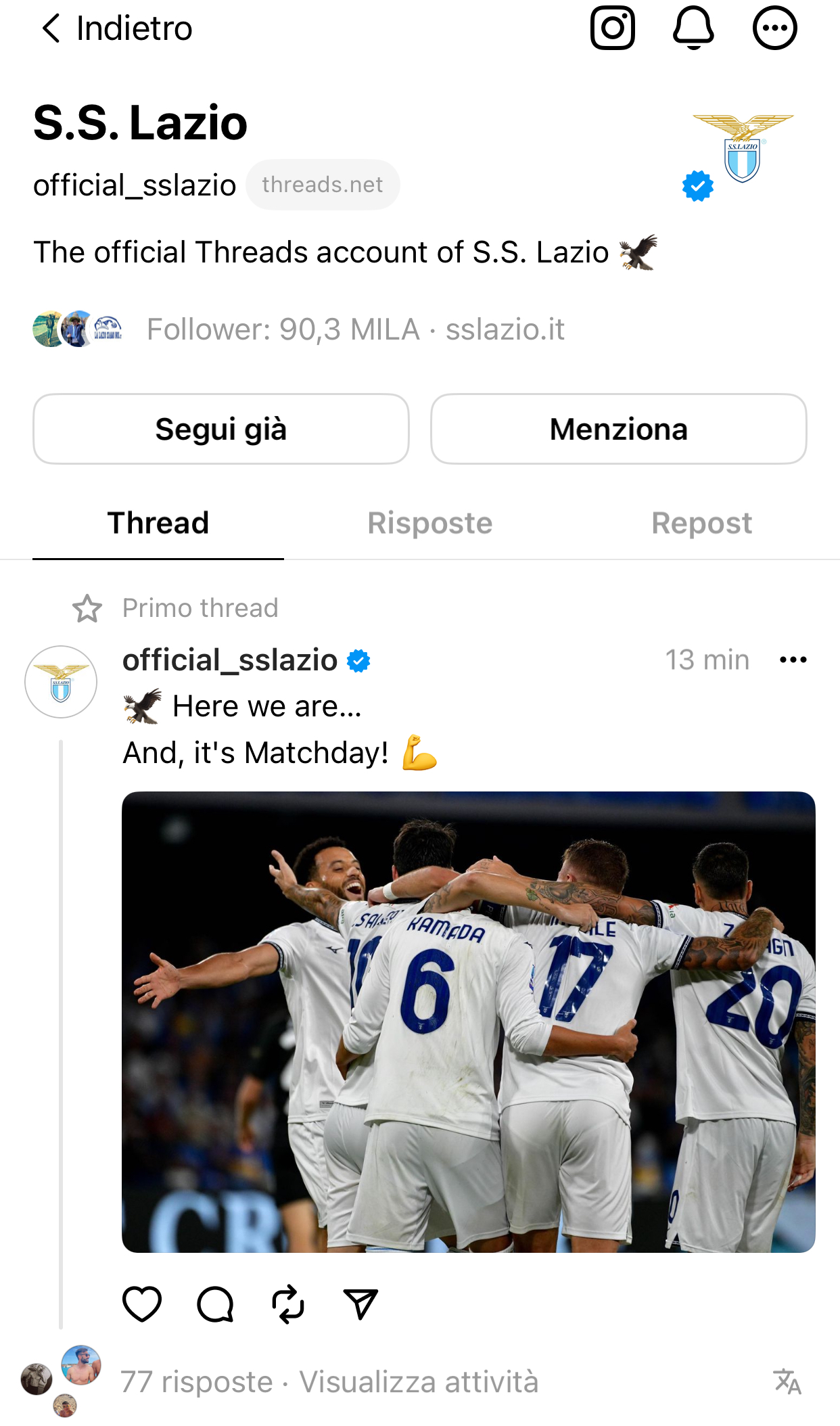Repost the Matchday thread
This screenshot has width=840, height=1426.
(x=288, y=1304)
